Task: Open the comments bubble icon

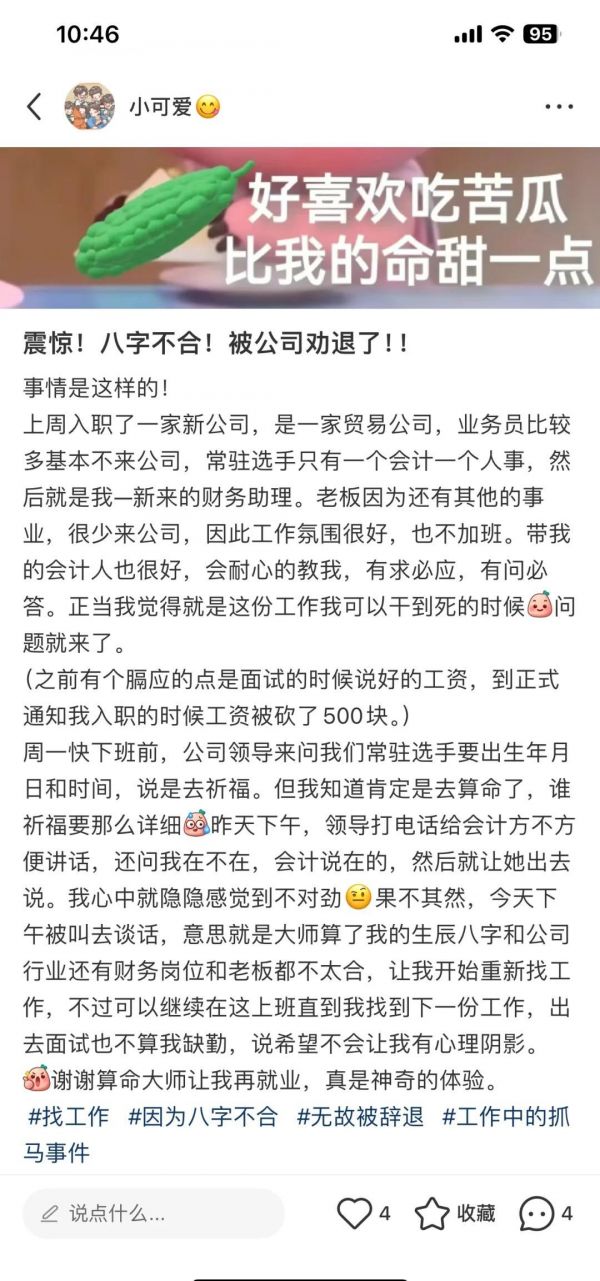Action: [x=537, y=1214]
